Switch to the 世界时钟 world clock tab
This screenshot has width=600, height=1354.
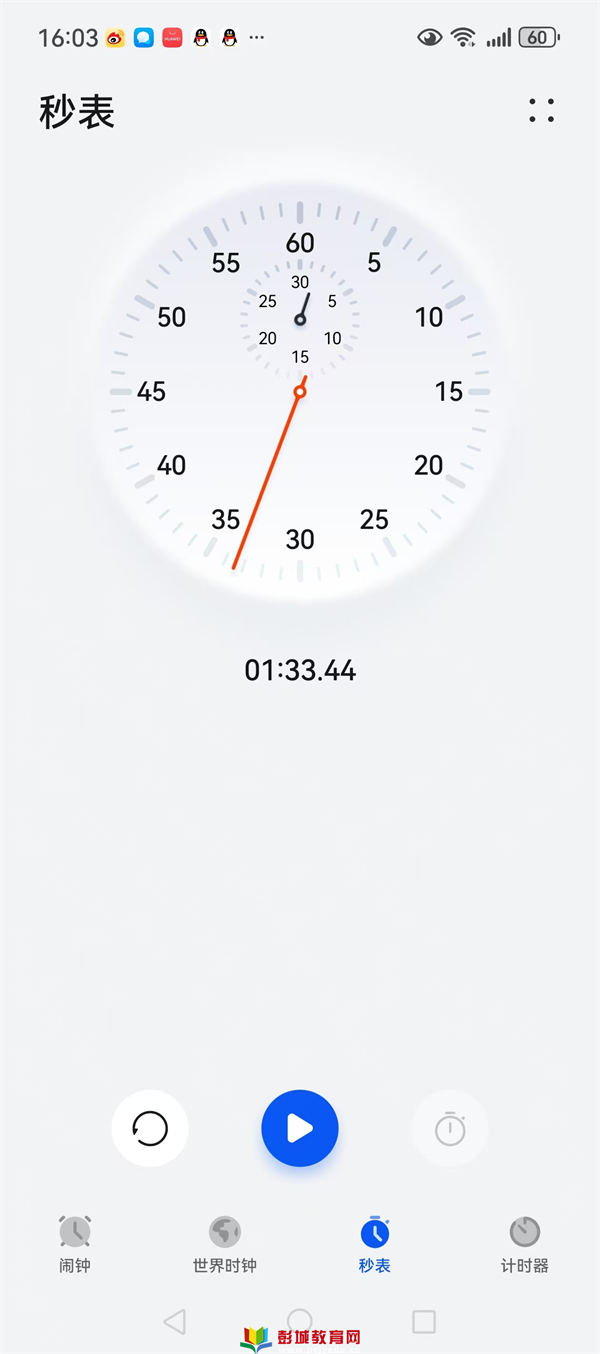[x=225, y=1245]
